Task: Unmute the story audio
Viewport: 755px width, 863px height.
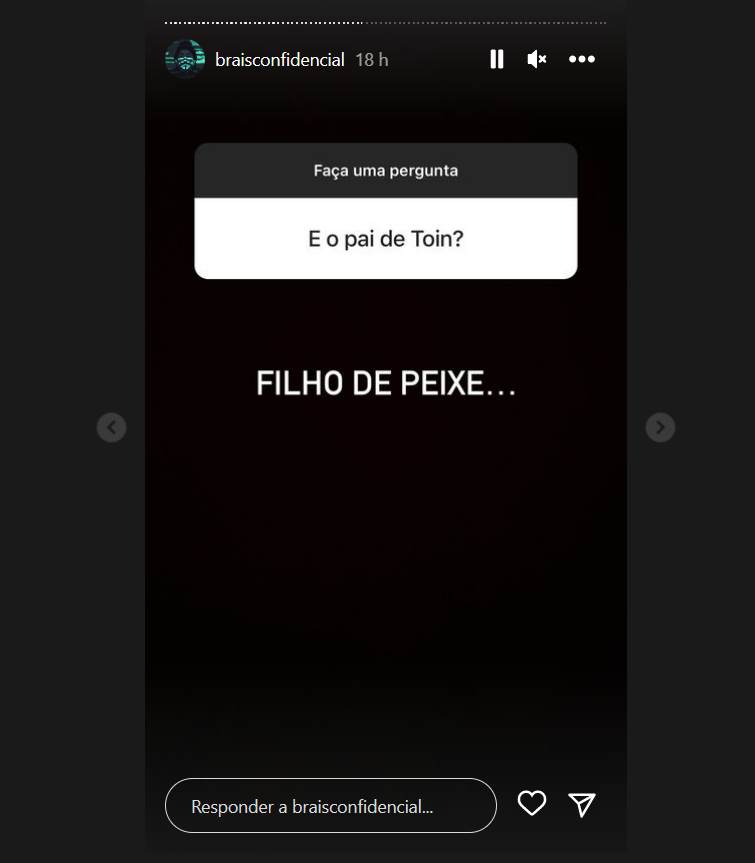Action: (x=537, y=59)
